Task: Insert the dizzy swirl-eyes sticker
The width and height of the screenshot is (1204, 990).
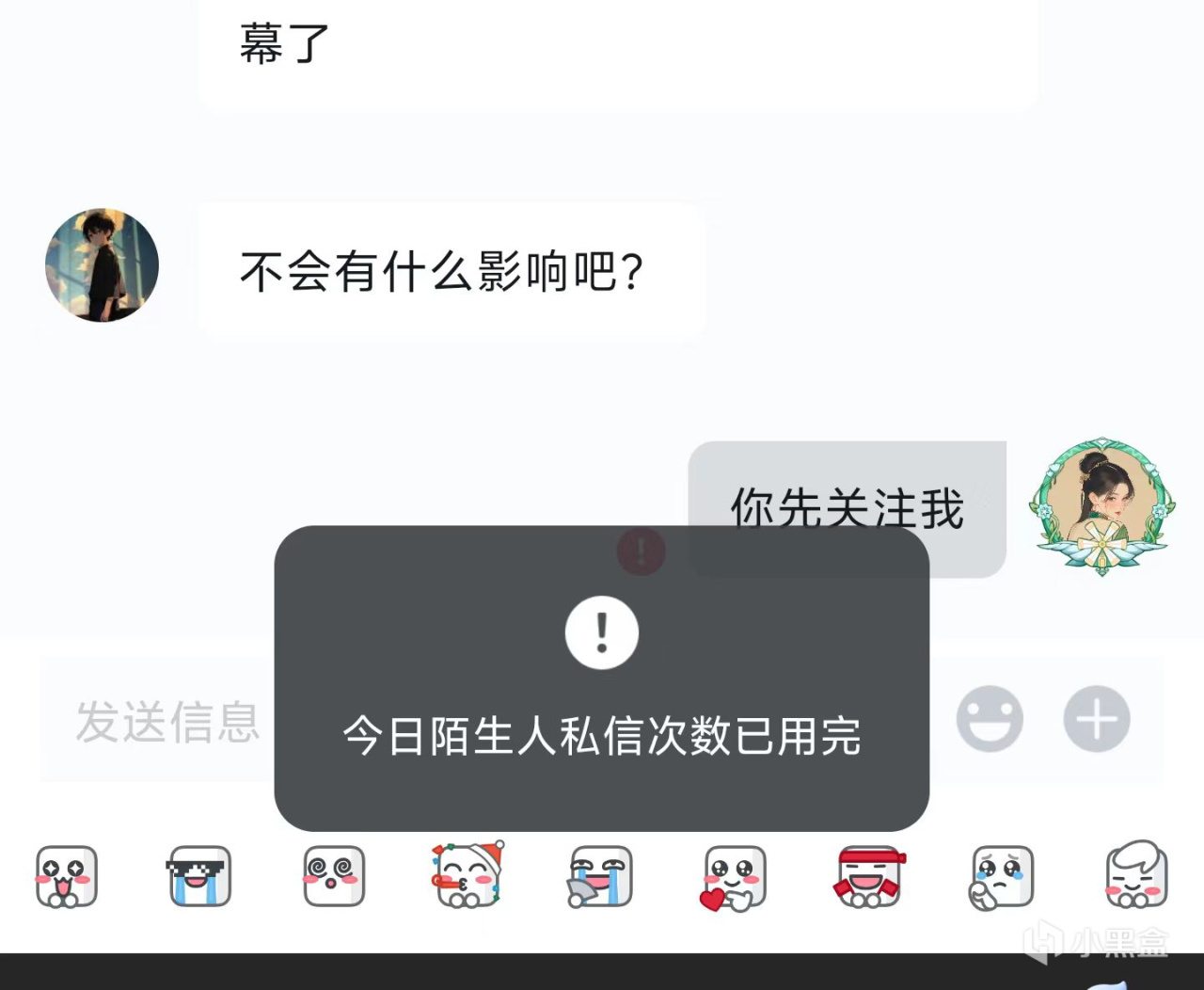Action: [x=333, y=877]
